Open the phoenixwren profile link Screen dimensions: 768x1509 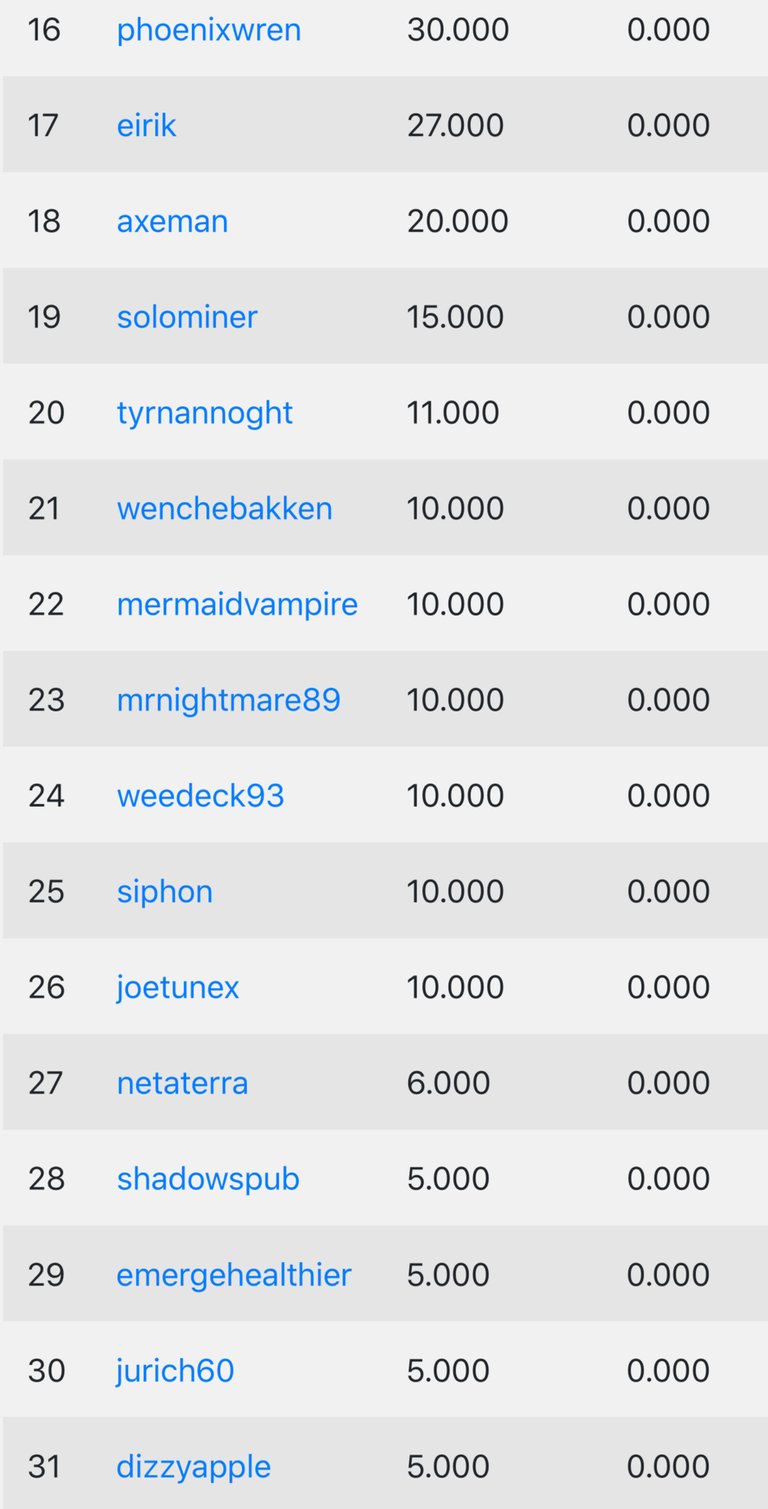click(x=209, y=30)
